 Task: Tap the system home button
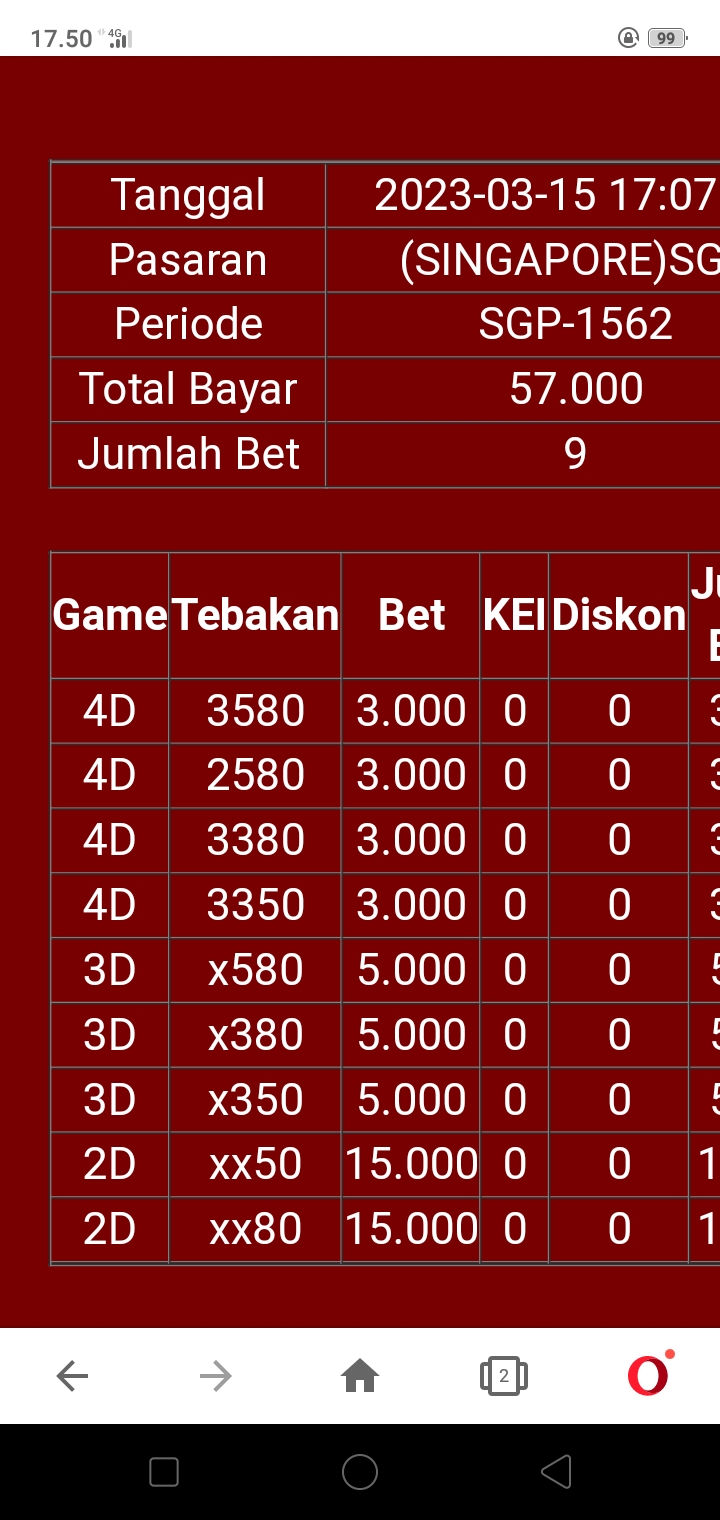pyautogui.click(x=360, y=1472)
